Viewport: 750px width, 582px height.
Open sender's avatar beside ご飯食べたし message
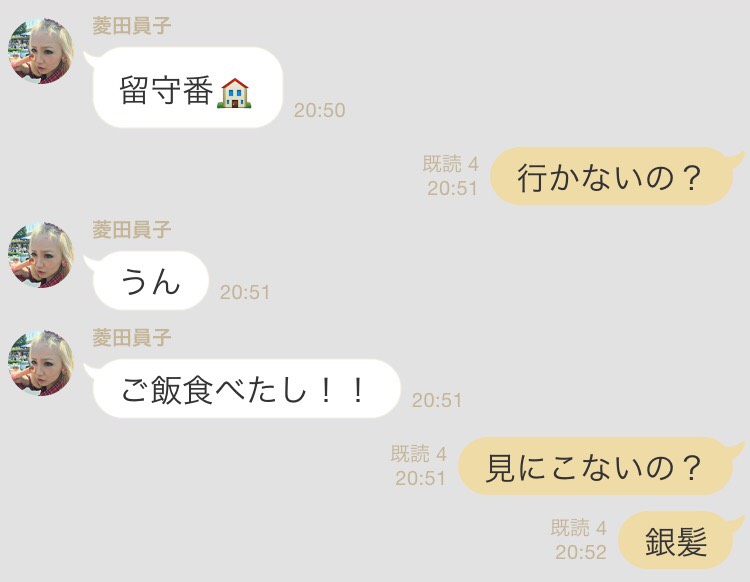pyautogui.click(x=41, y=362)
